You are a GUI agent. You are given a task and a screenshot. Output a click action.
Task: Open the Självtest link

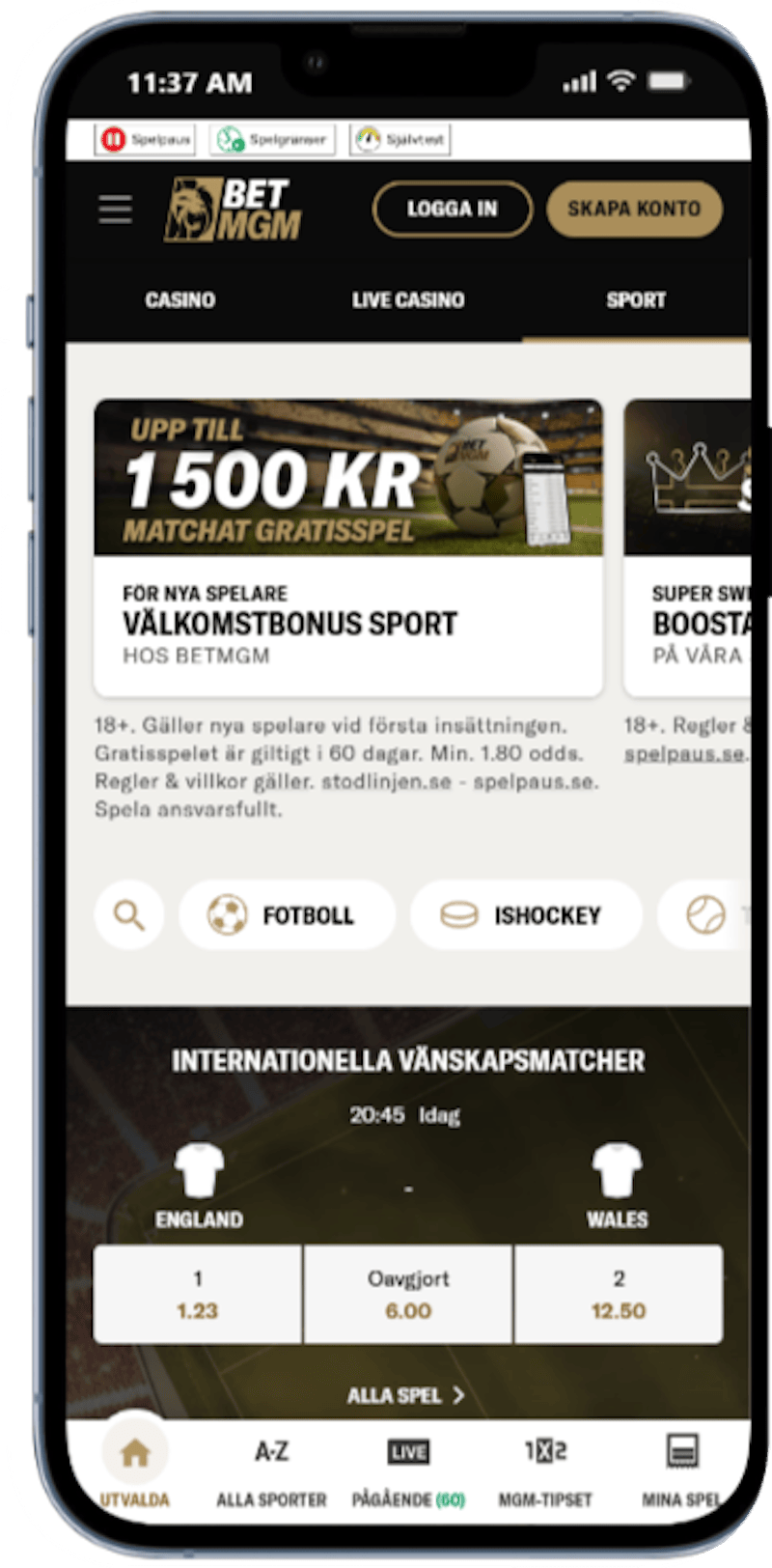tap(400, 140)
